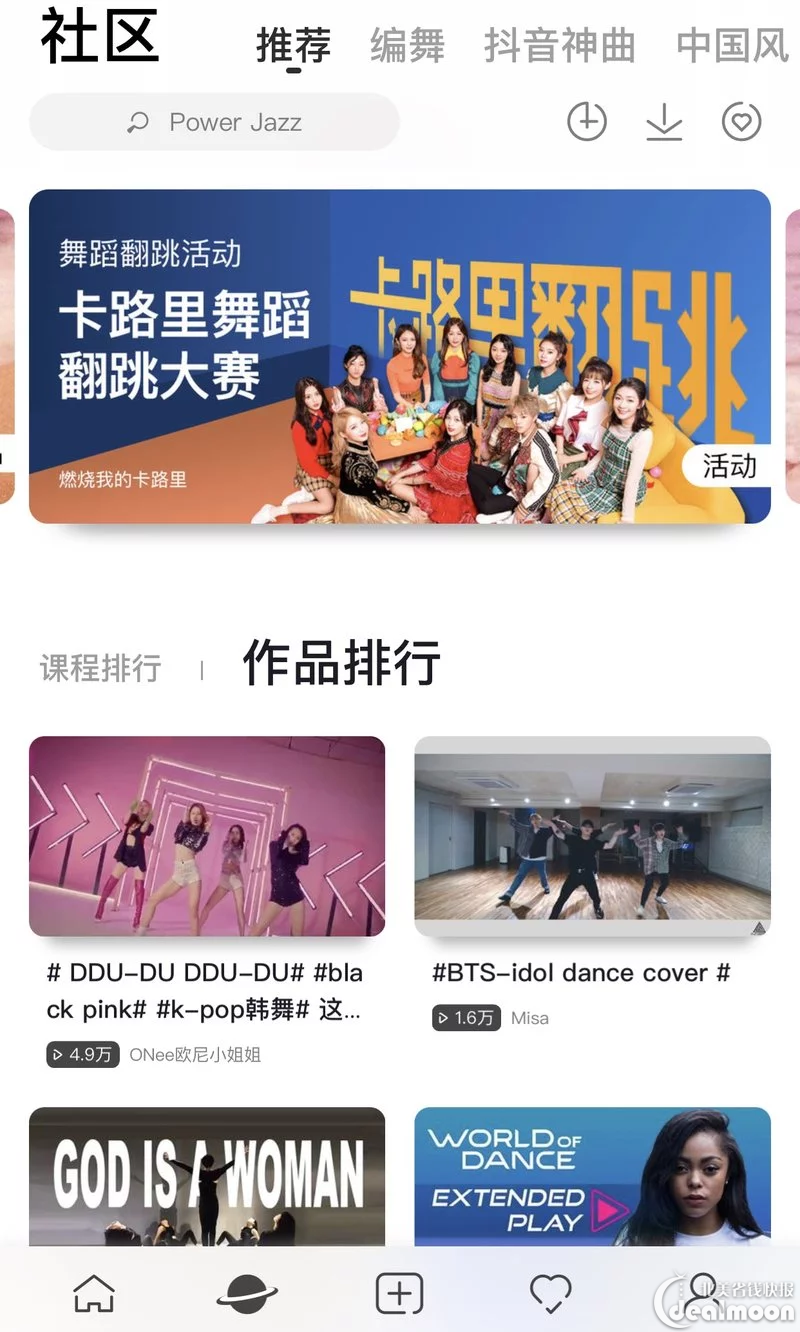This screenshot has height=1332, width=800.
Task: Select the 作品排行 ranking tab
Action: coord(341,663)
